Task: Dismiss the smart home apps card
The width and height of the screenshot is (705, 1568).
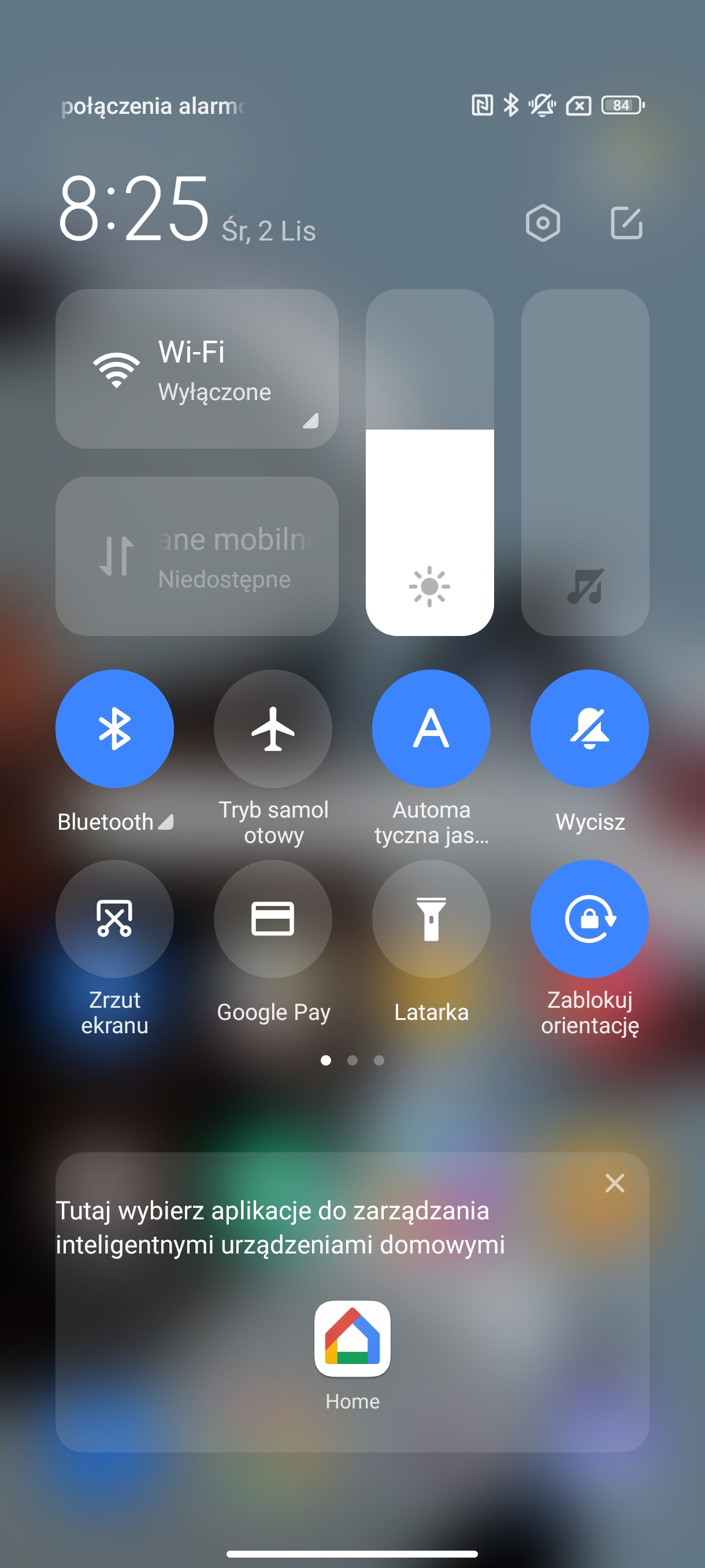Action: (x=614, y=1183)
